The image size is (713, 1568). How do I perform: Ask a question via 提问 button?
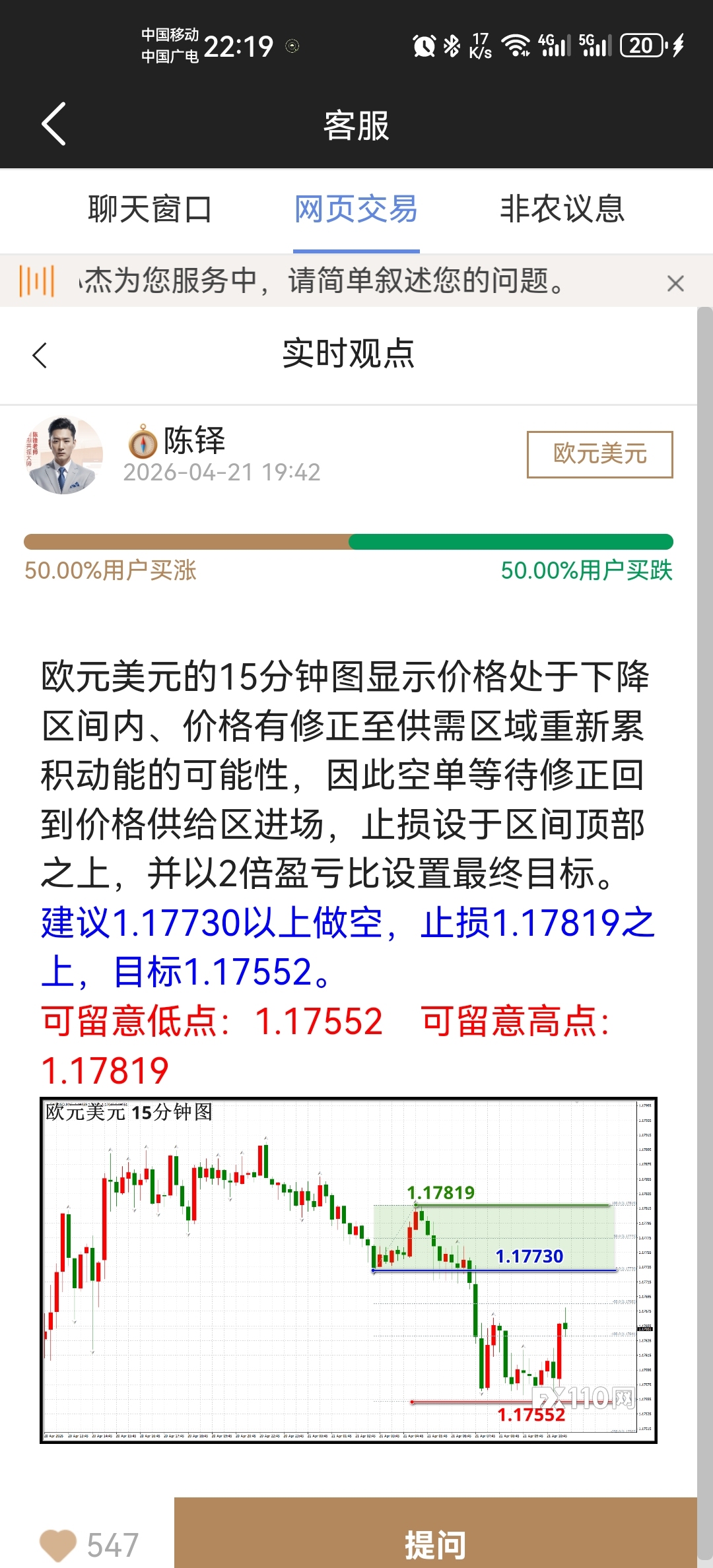[436, 1543]
